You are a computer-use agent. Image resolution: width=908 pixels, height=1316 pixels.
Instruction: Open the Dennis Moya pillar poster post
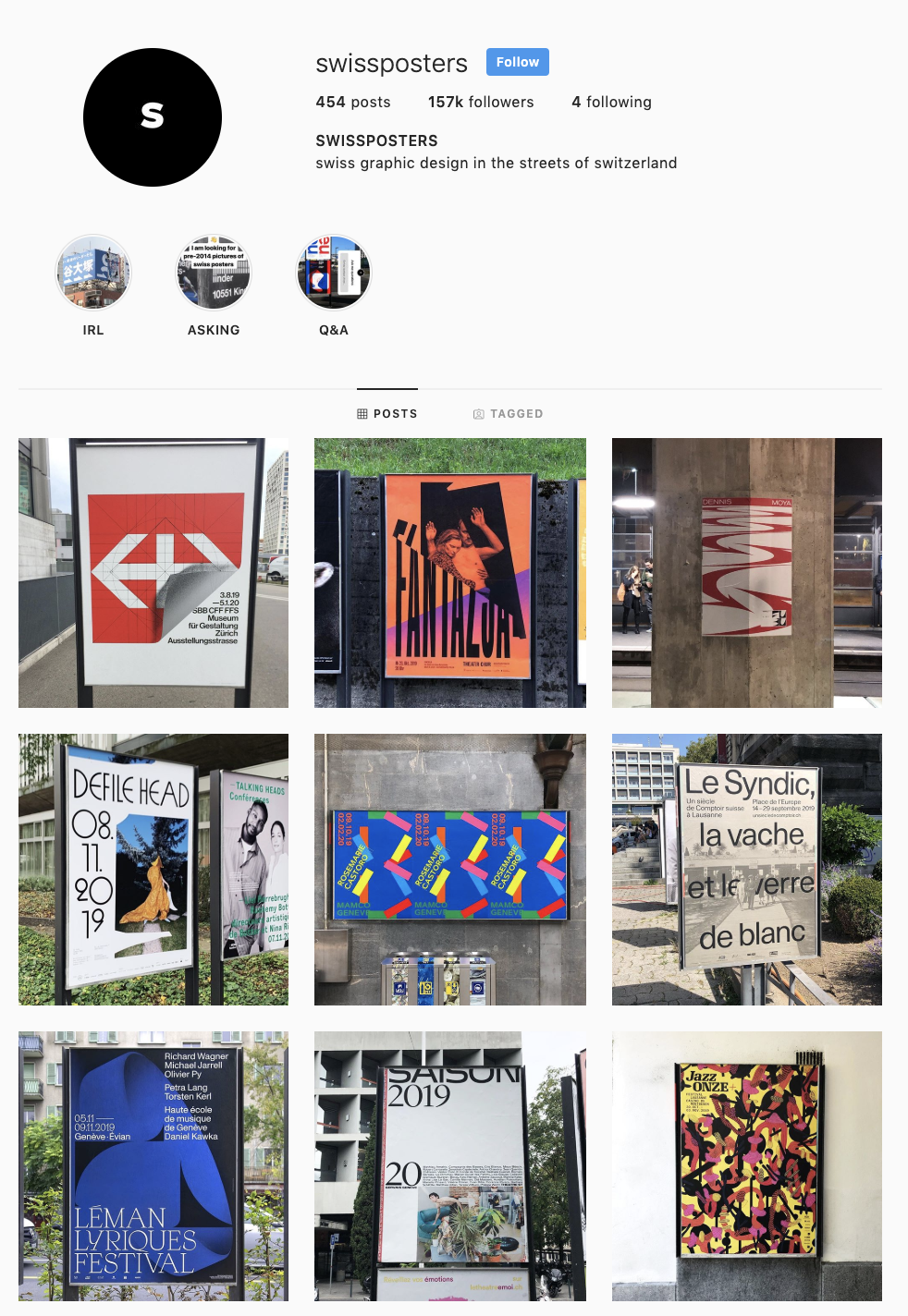pyautogui.click(x=747, y=573)
